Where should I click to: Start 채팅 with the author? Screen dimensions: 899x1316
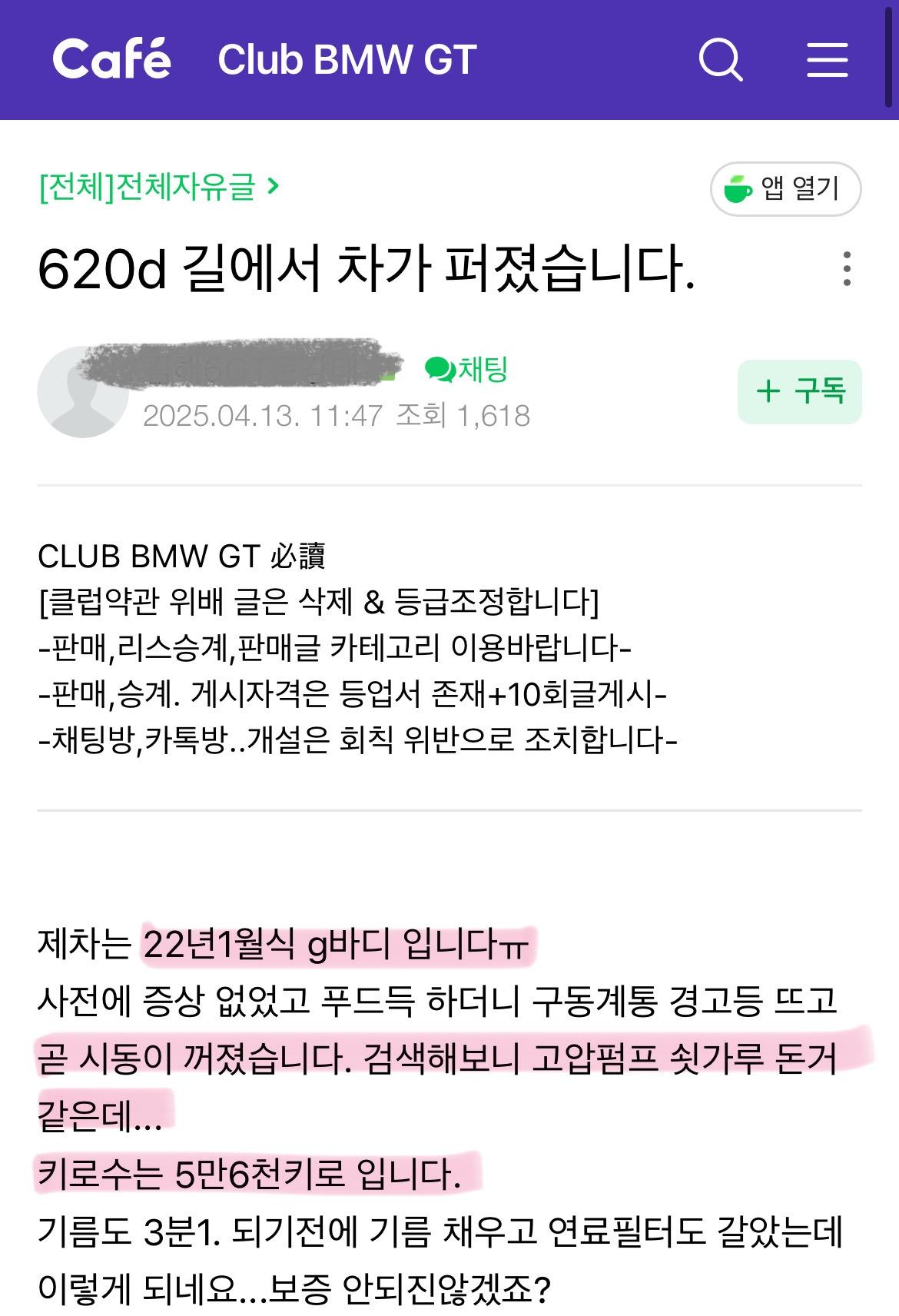click(466, 370)
